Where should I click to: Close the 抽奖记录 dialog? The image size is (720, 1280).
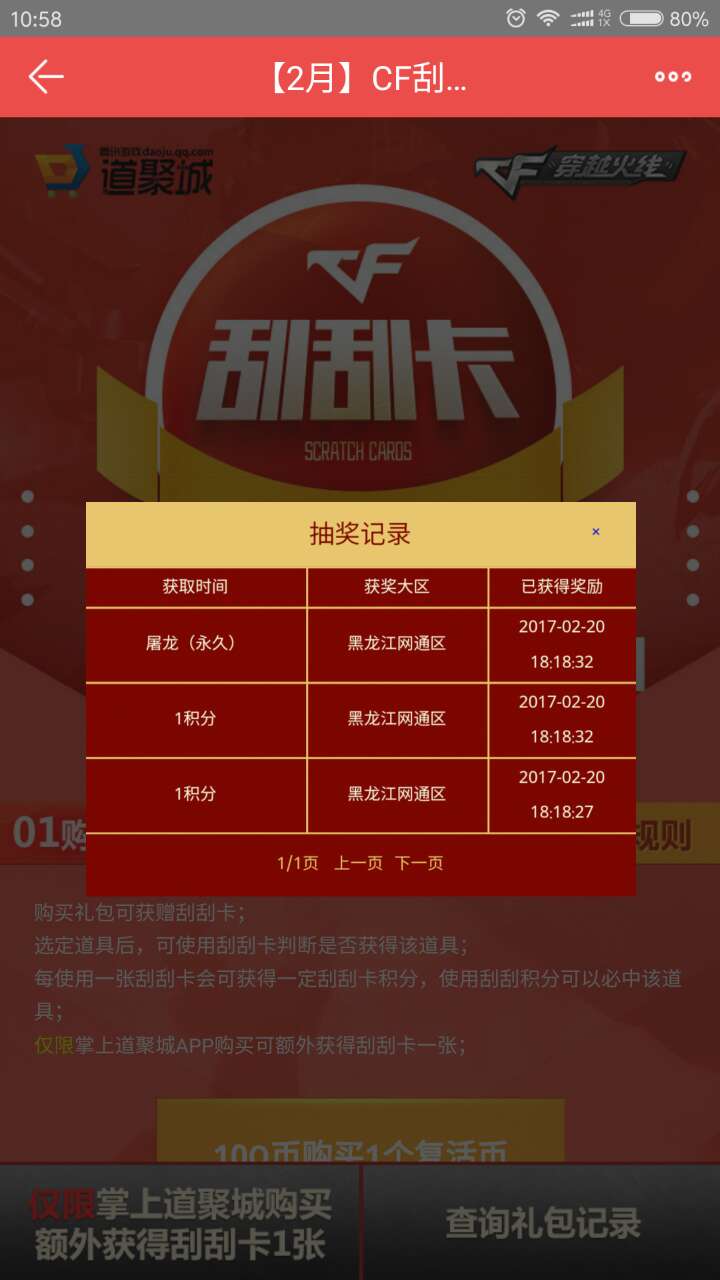[x=596, y=532]
